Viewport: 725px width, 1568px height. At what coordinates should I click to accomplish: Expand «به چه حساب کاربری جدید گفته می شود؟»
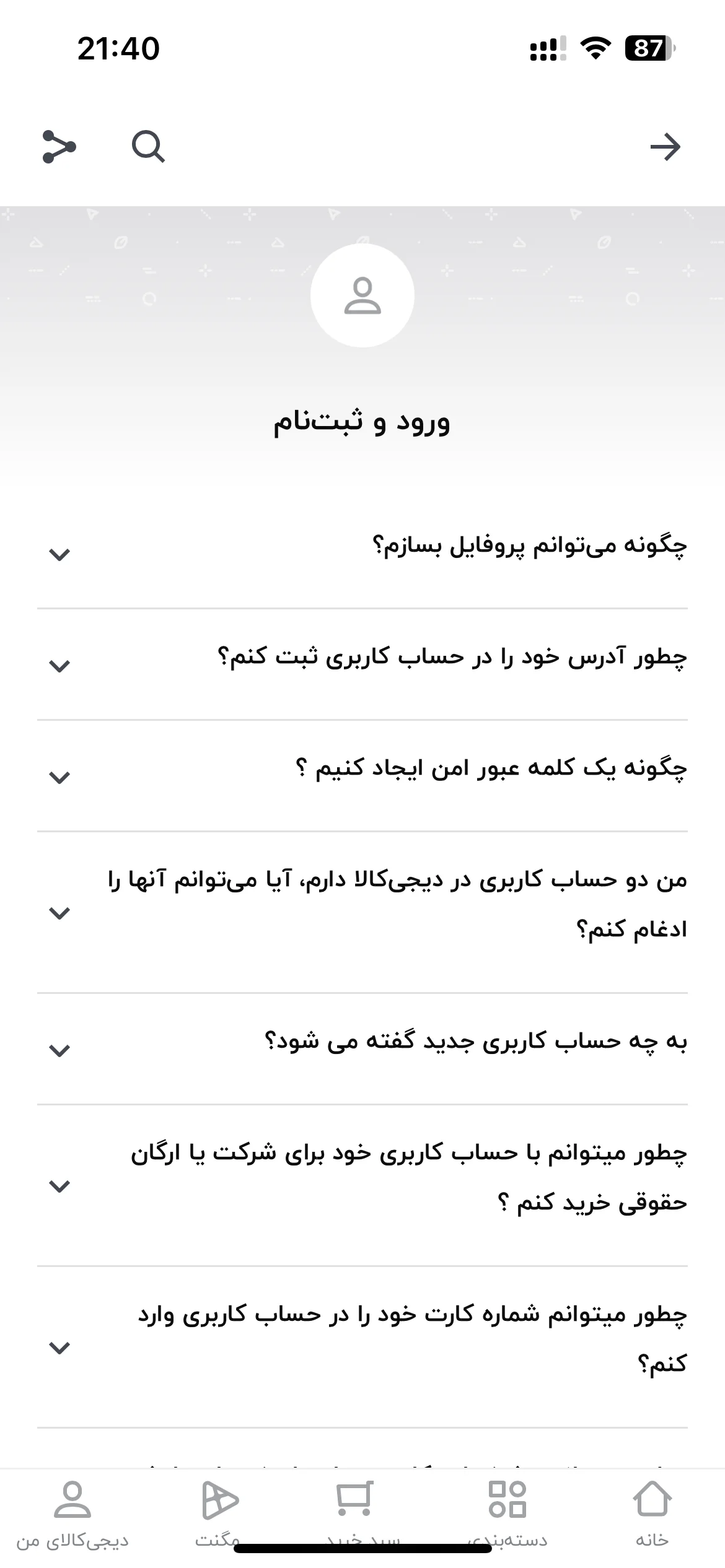(362, 1049)
